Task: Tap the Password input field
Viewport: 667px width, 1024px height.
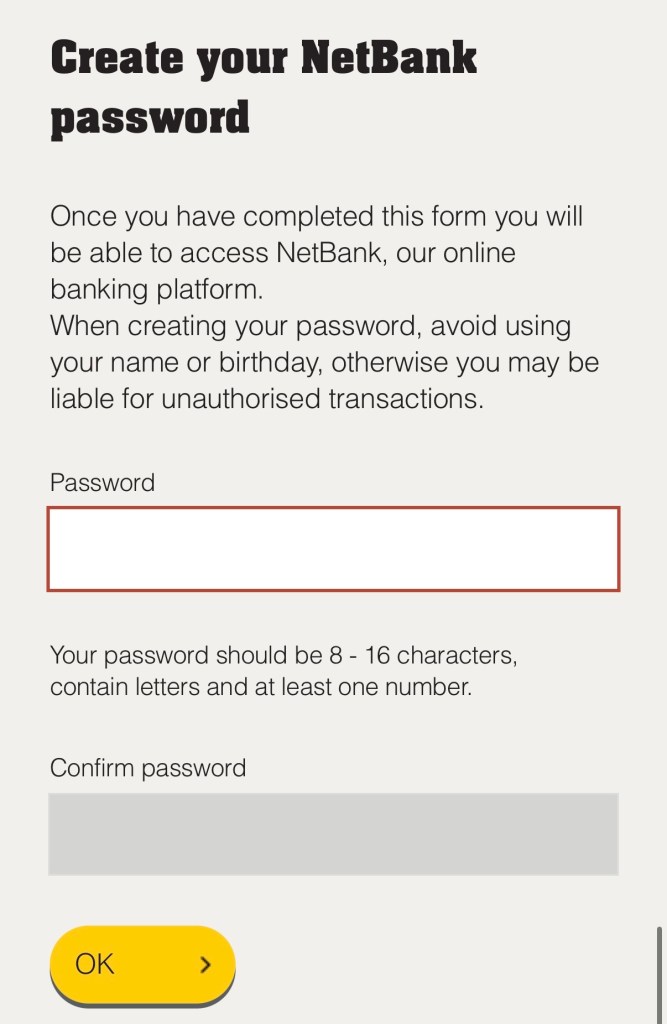Action: 333,549
